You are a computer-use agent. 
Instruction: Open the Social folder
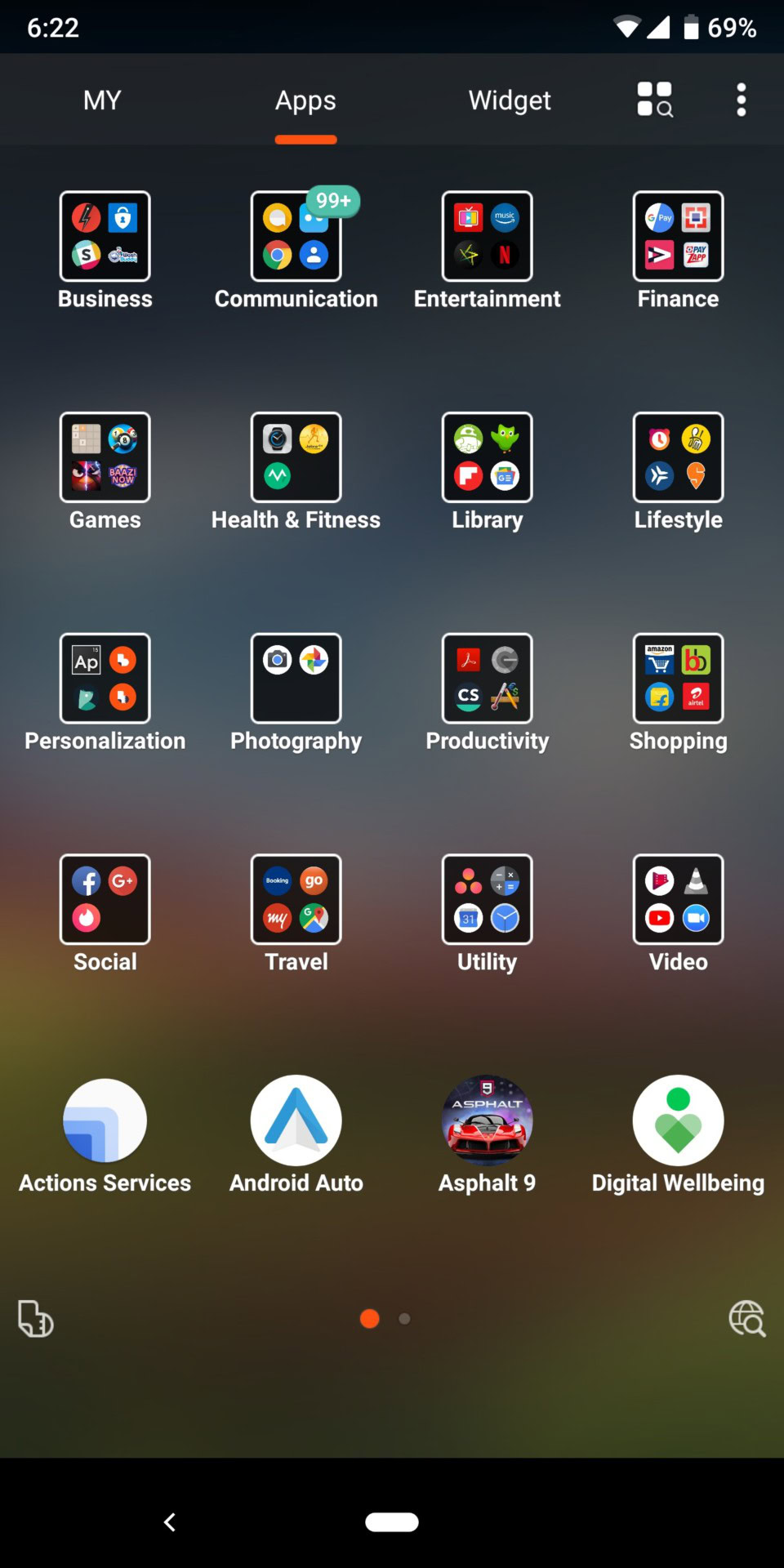(105, 899)
